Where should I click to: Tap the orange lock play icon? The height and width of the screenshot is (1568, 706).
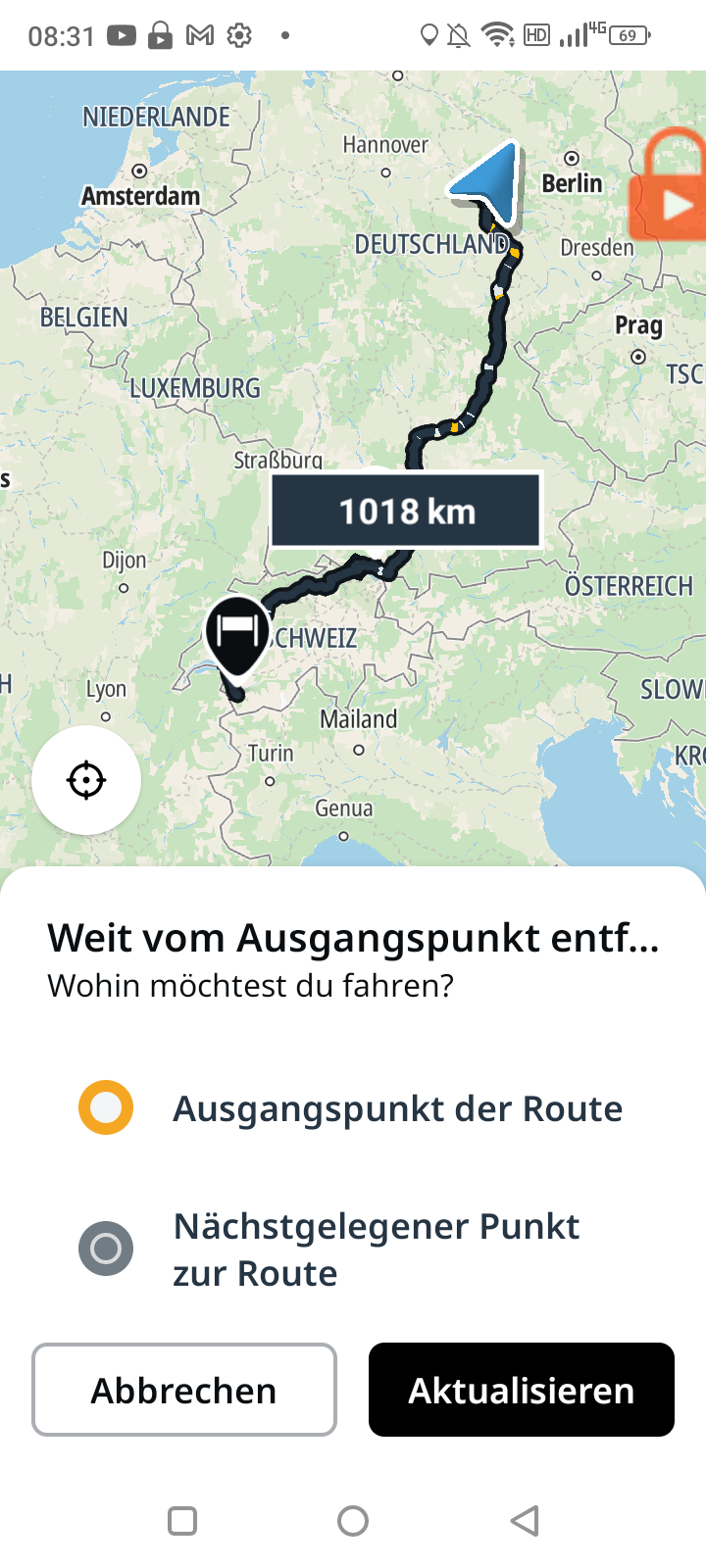click(x=672, y=191)
